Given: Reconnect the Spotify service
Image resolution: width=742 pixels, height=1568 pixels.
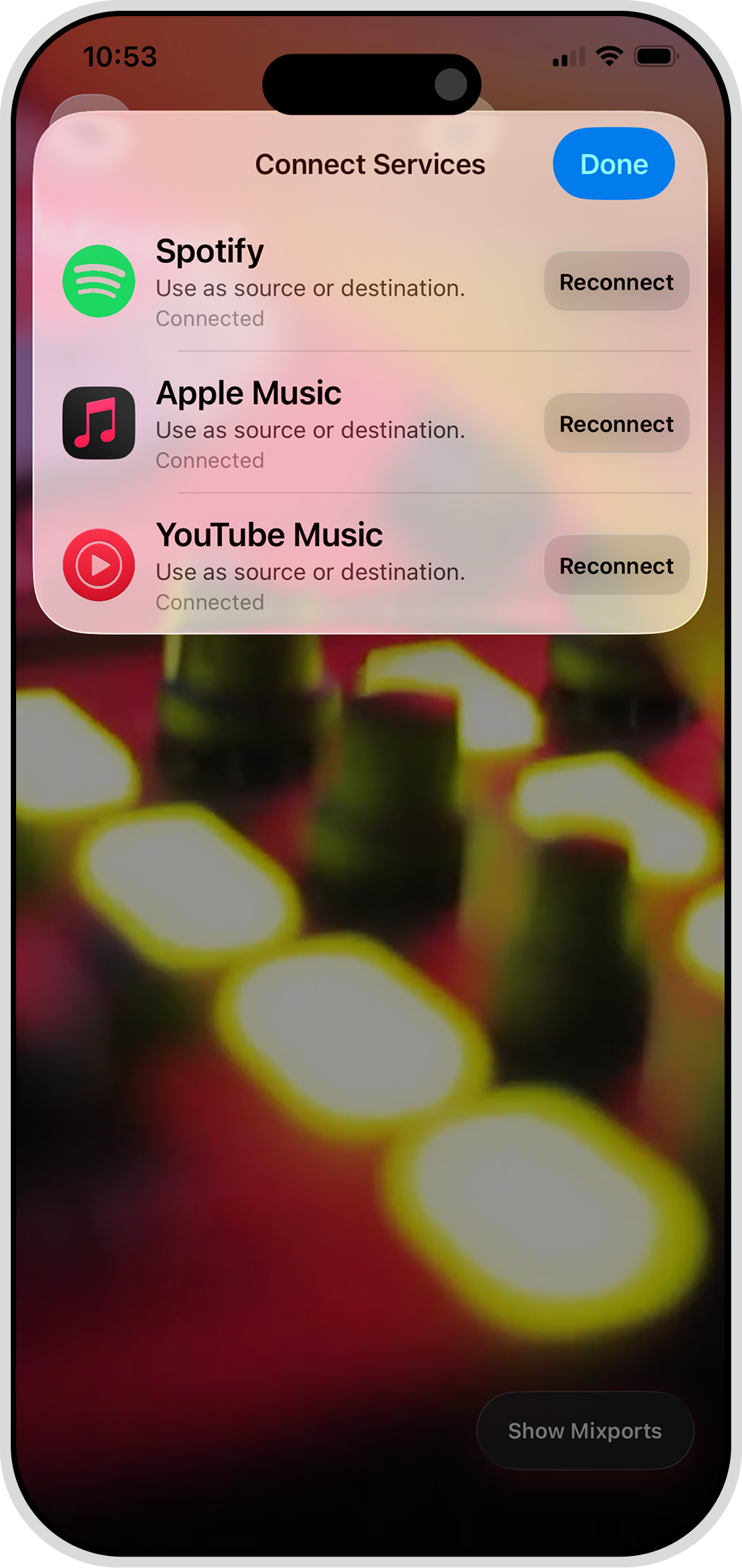Looking at the screenshot, I should (615, 282).
